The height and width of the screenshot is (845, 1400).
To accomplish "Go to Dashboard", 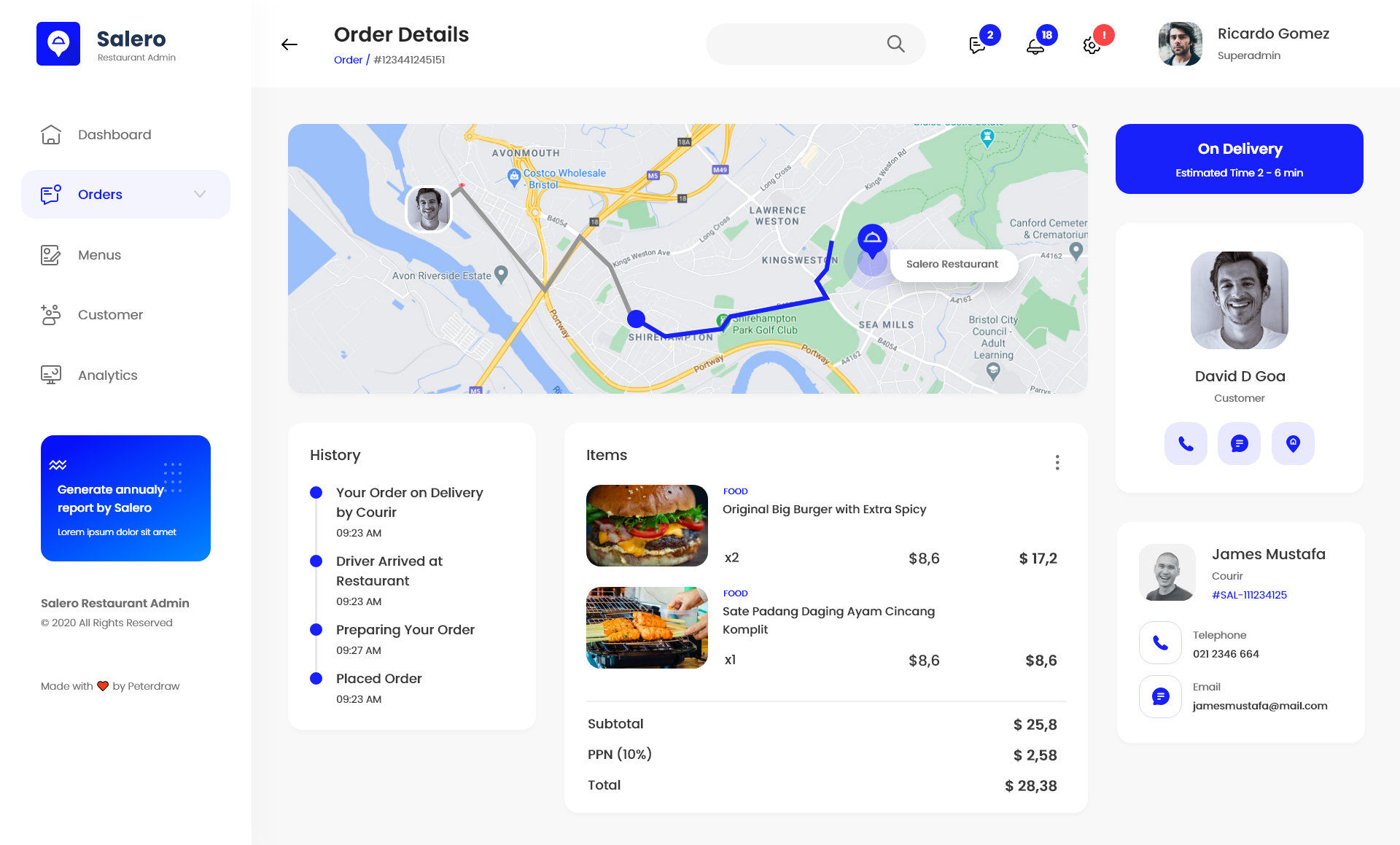I will click(x=114, y=135).
